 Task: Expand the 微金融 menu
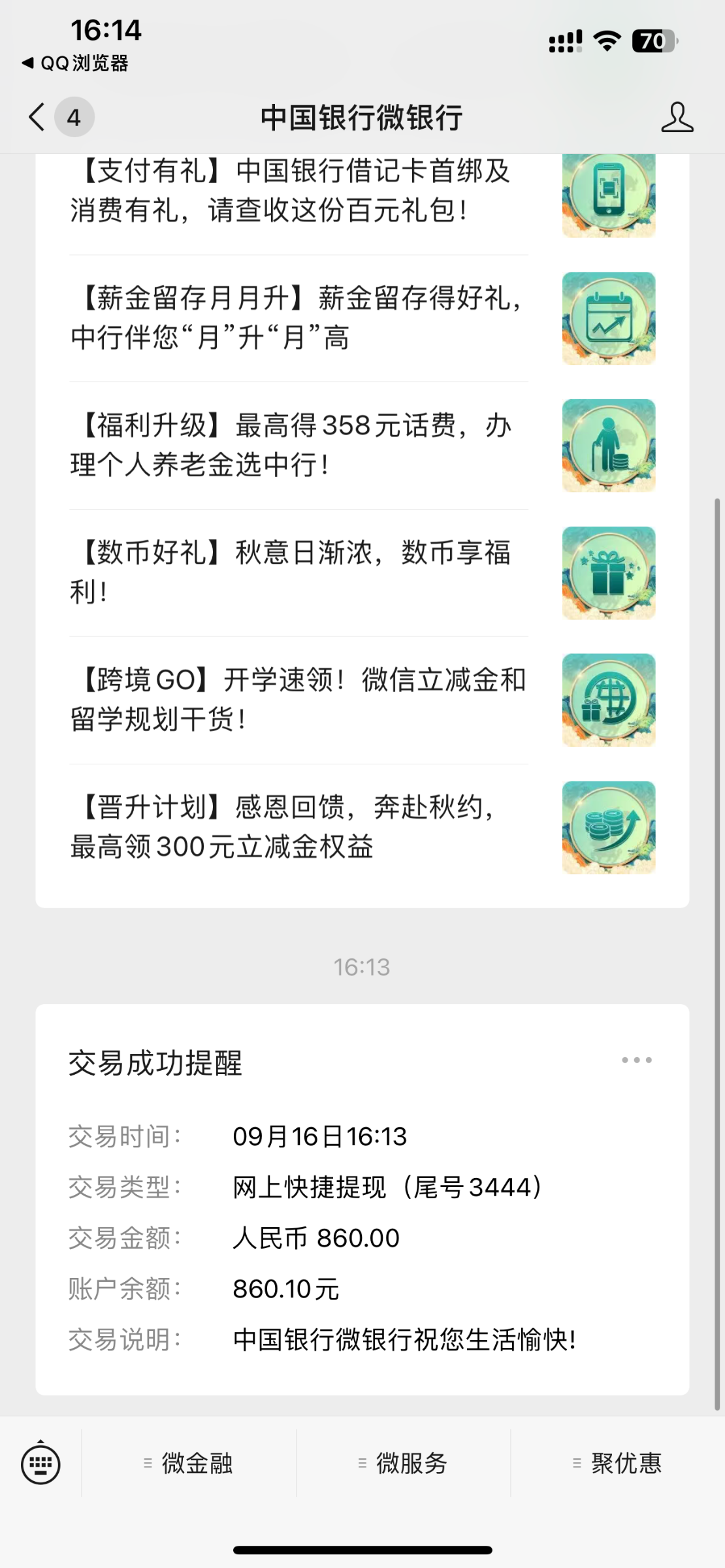click(x=189, y=1463)
